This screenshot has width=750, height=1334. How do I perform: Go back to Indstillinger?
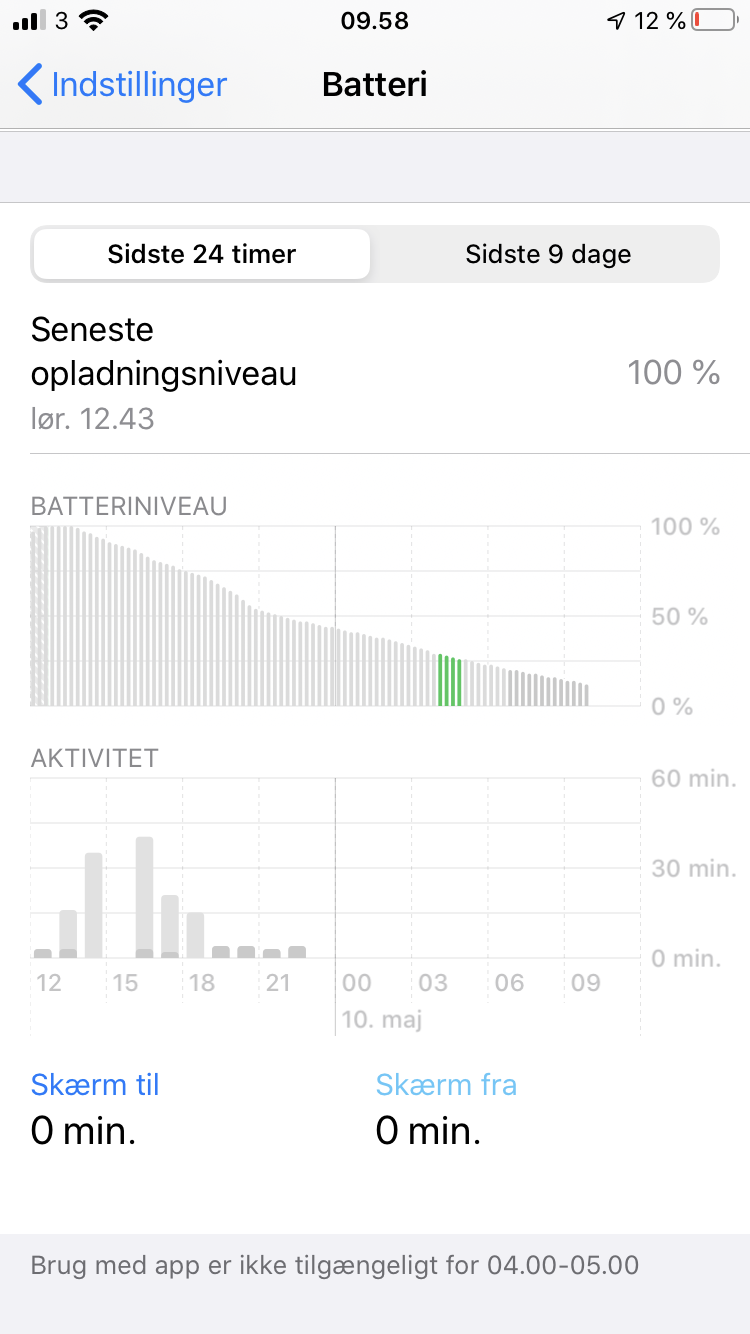click(122, 85)
